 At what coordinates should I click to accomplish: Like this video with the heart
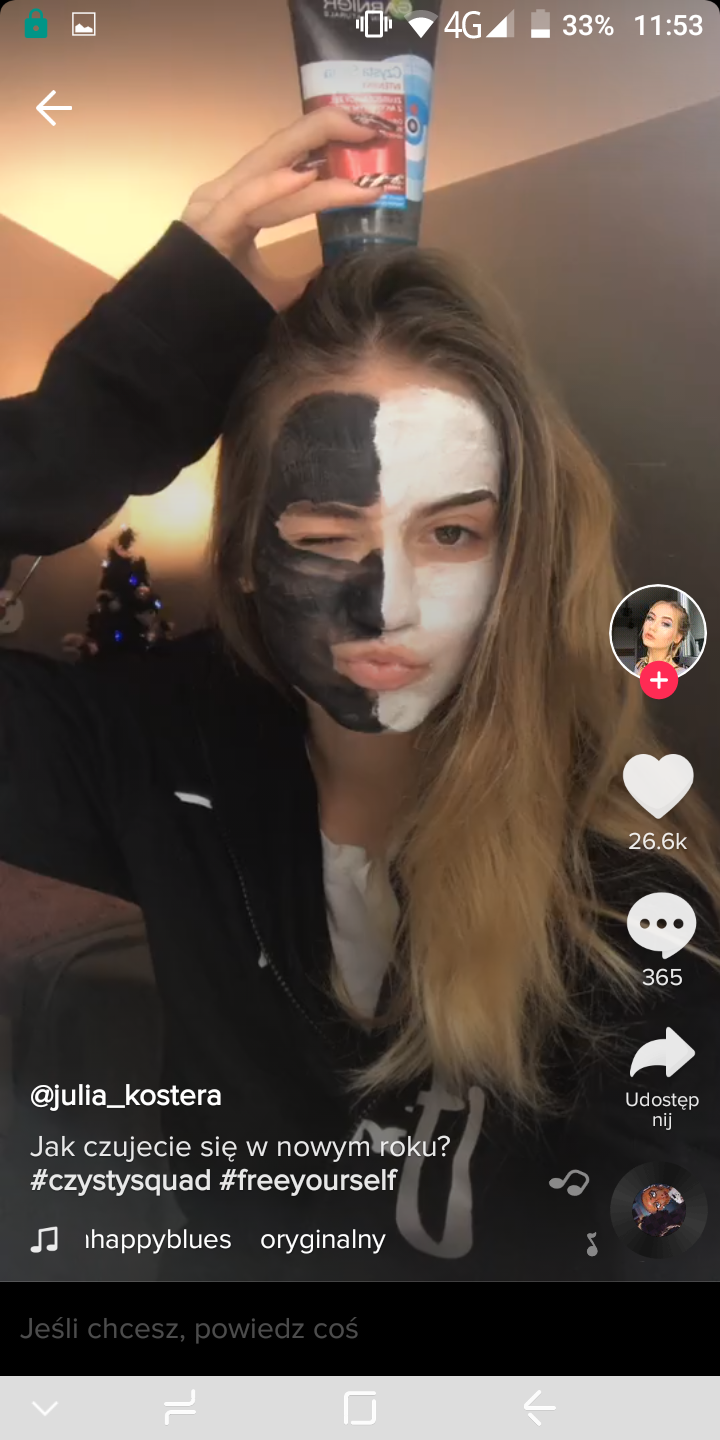[658, 786]
